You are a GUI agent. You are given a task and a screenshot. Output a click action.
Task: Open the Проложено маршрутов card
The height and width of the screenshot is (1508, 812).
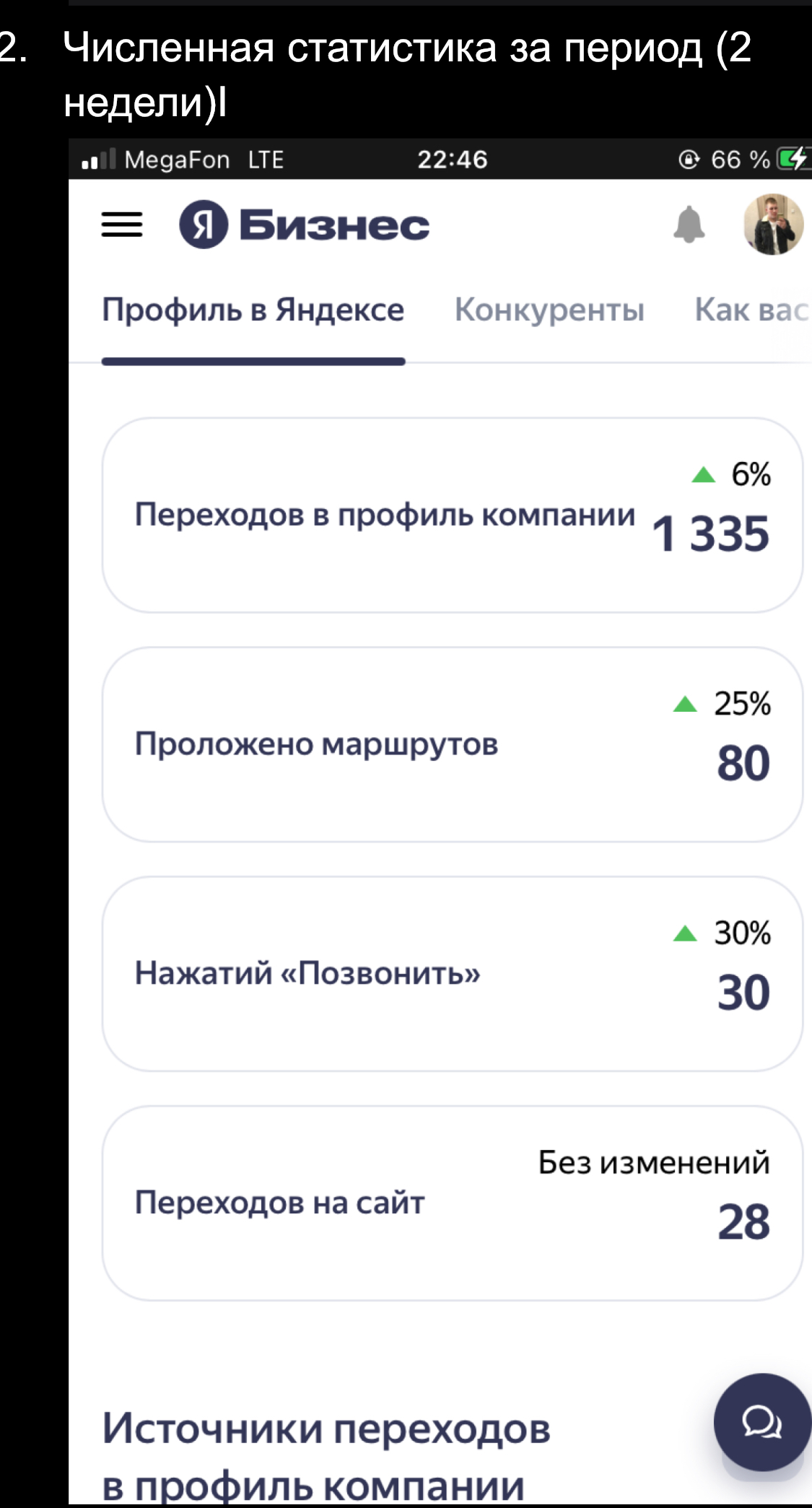click(x=452, y=744)
